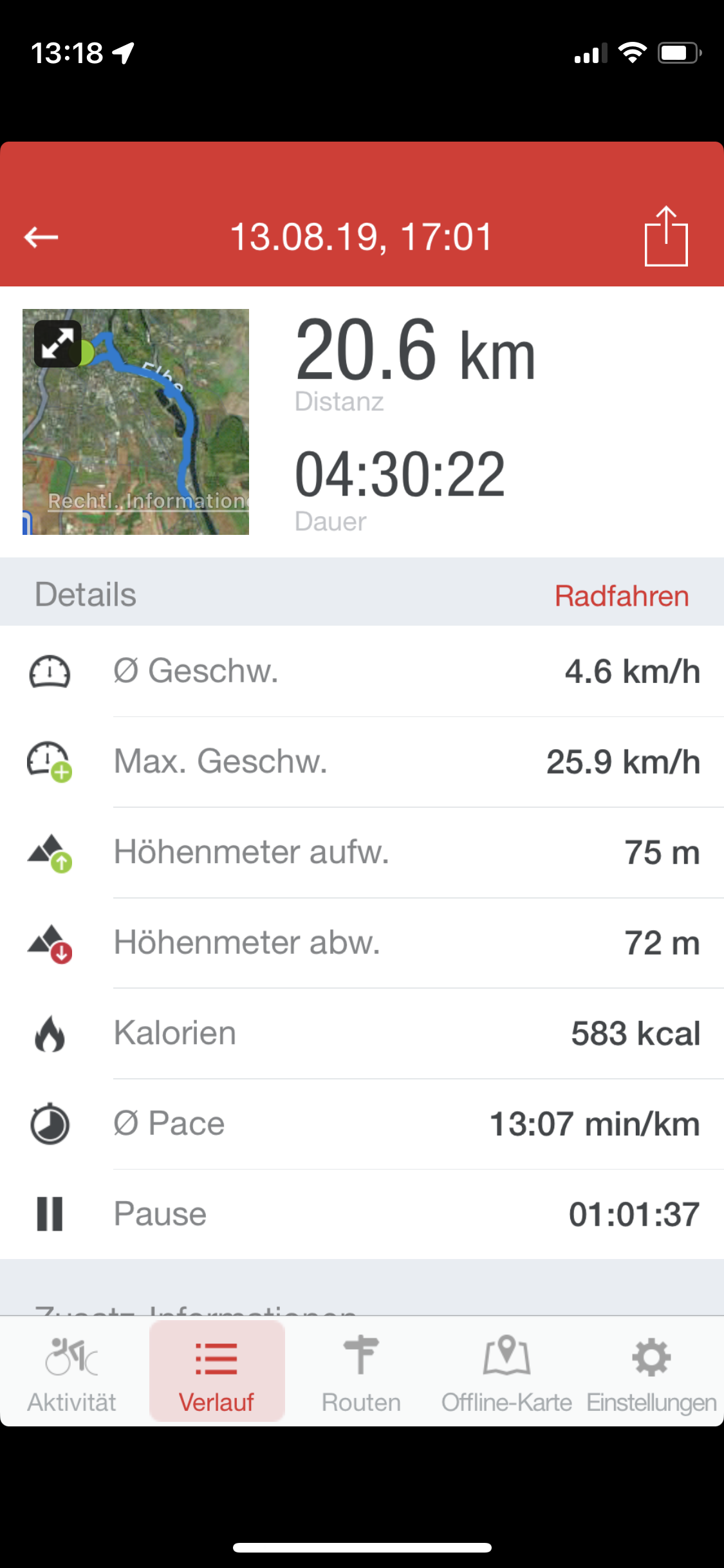This screenshot has width=724, height=1568.
Task: Select the Verlauf tab
Action: pyautogui.click(x=217, y=1372)
